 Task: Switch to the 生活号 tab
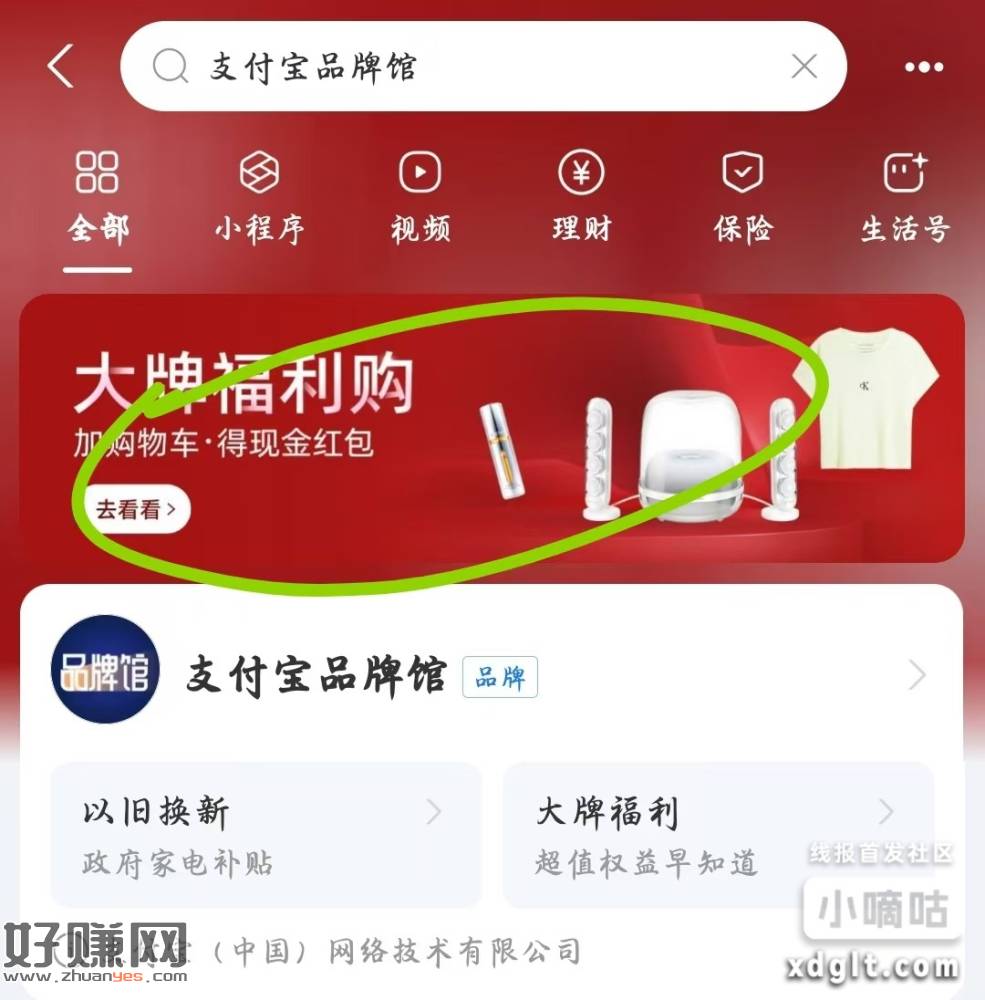click(905, 199)
